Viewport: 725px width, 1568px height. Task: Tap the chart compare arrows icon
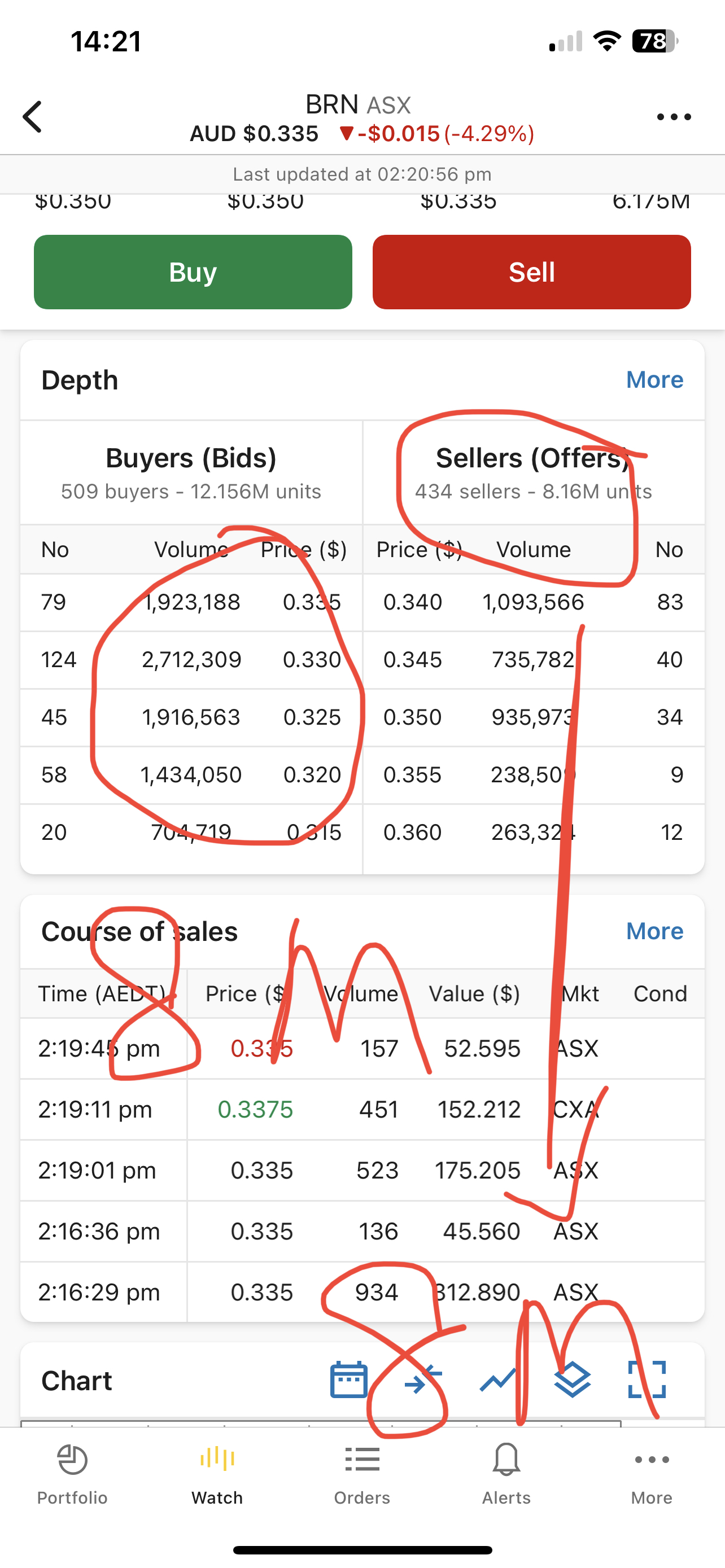[423, 1379]
